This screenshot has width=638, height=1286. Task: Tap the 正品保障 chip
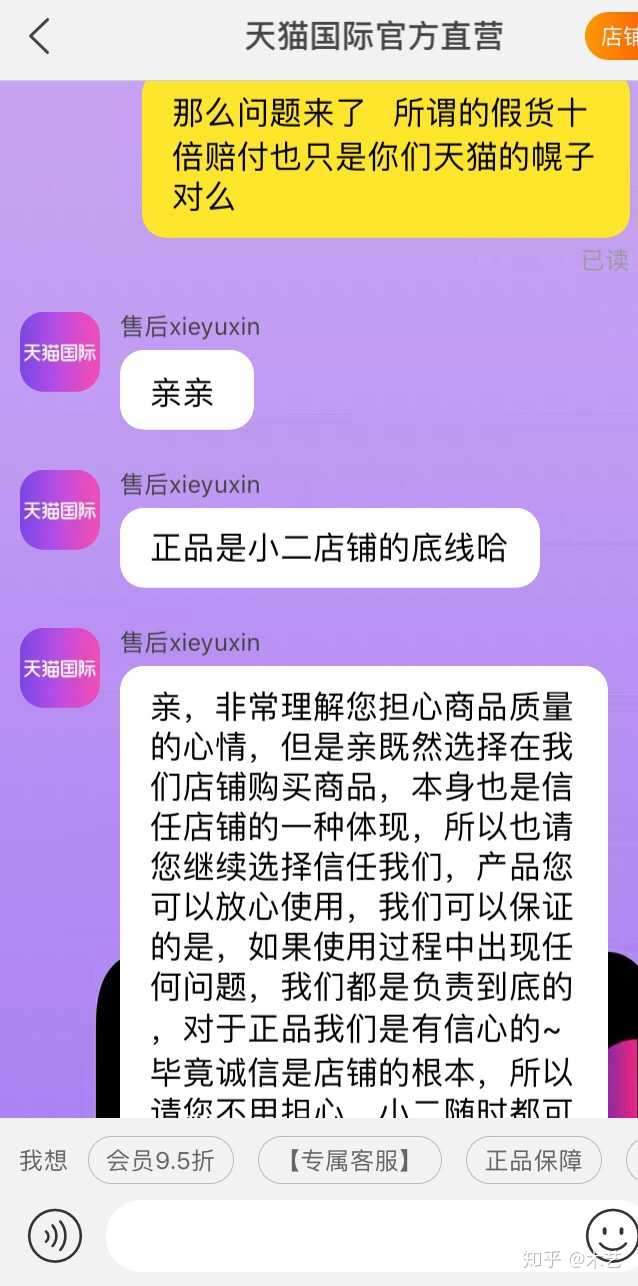[x=533, y=1160]
